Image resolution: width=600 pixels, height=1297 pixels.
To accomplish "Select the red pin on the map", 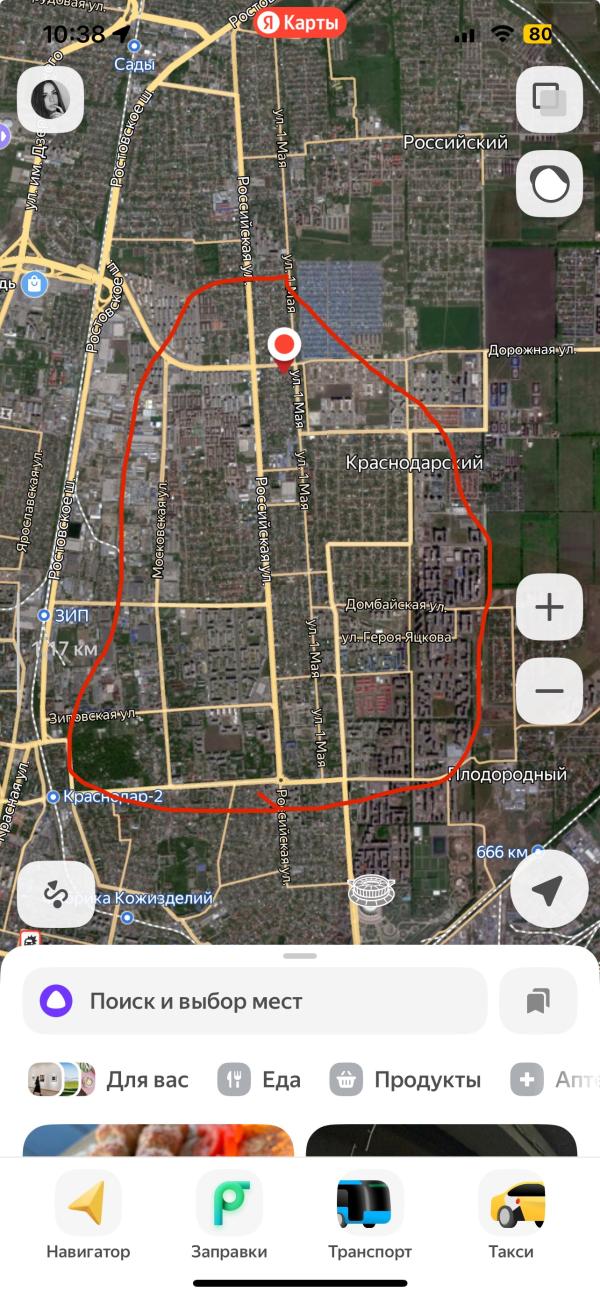I will coord(285,346).
